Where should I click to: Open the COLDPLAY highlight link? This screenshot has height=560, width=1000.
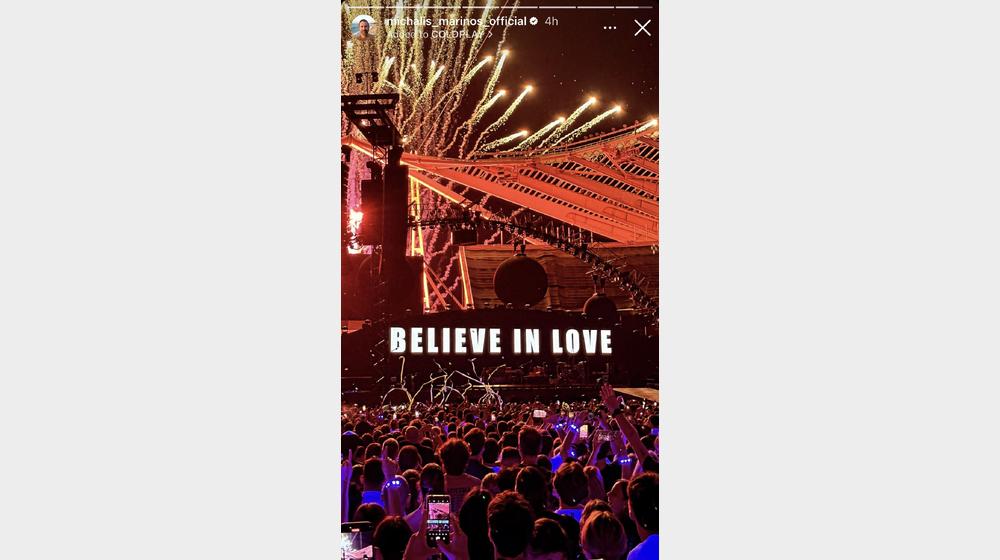click(440, 34)
